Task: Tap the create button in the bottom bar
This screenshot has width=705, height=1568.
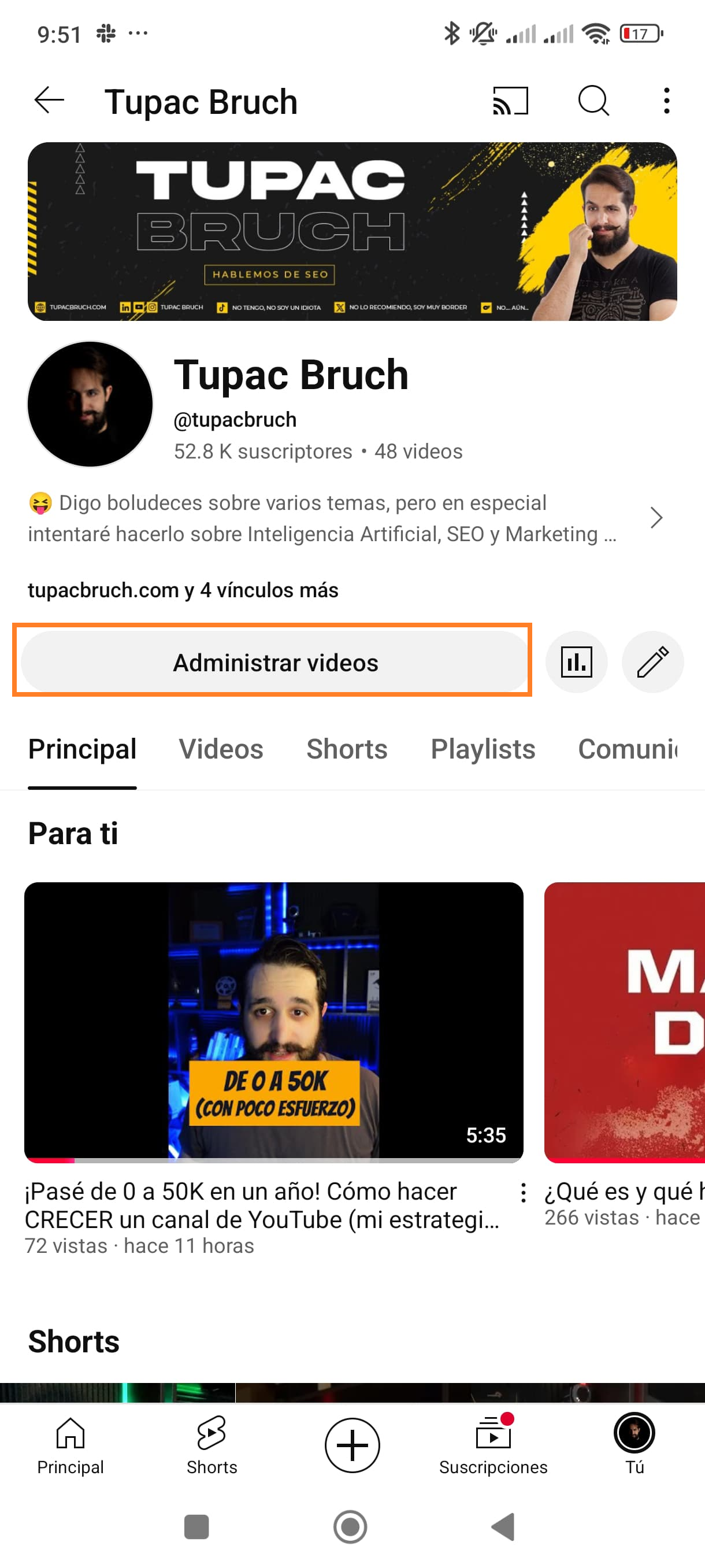Action: [x=351, y=1445]
